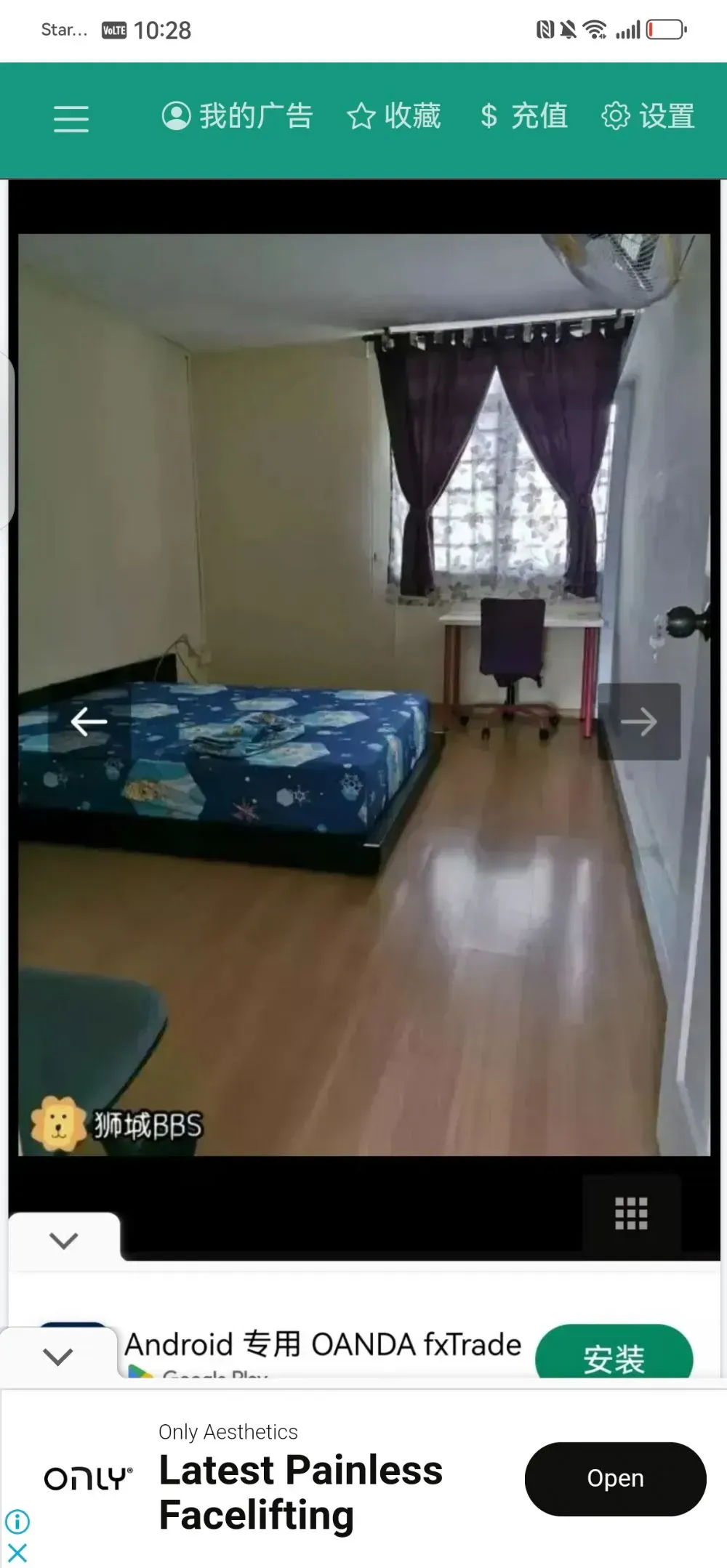Show the previous room photo
Image resolution: width=727 pixels, height=1568 pixels.
point(89,722)
